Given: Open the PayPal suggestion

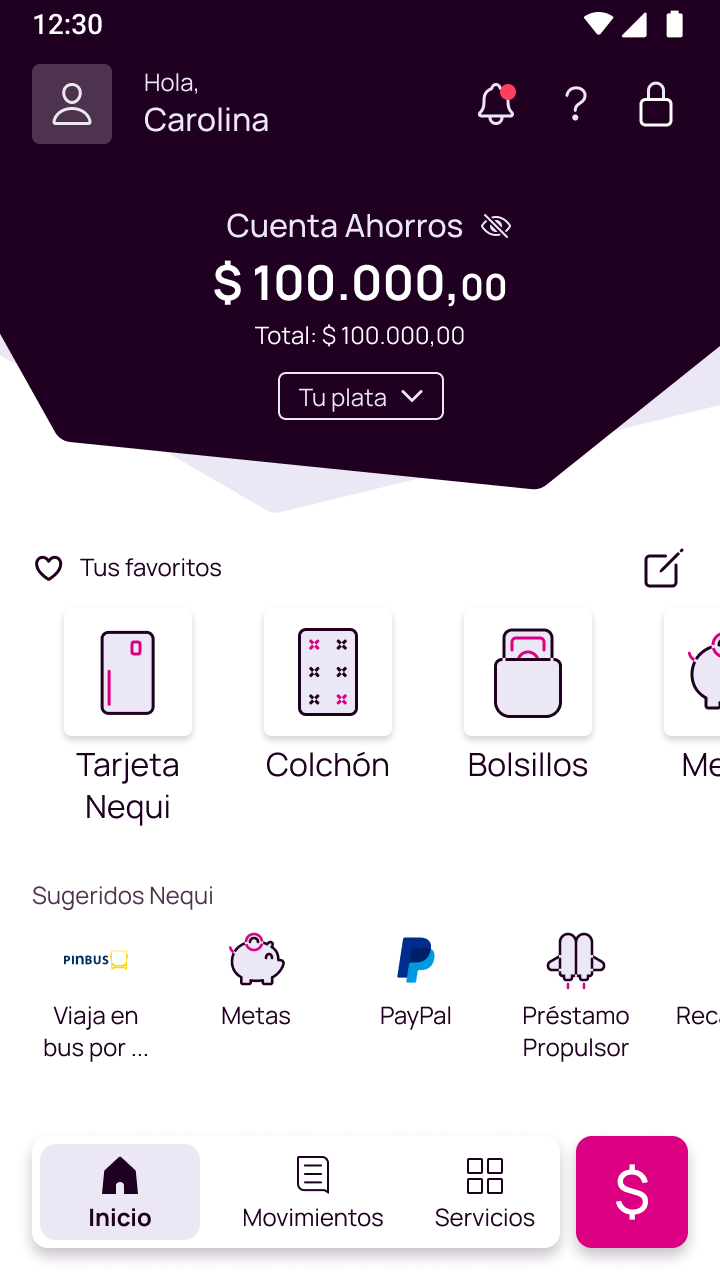Looking at the screenshot, I should pyautogui.click(x=416, y=960).
